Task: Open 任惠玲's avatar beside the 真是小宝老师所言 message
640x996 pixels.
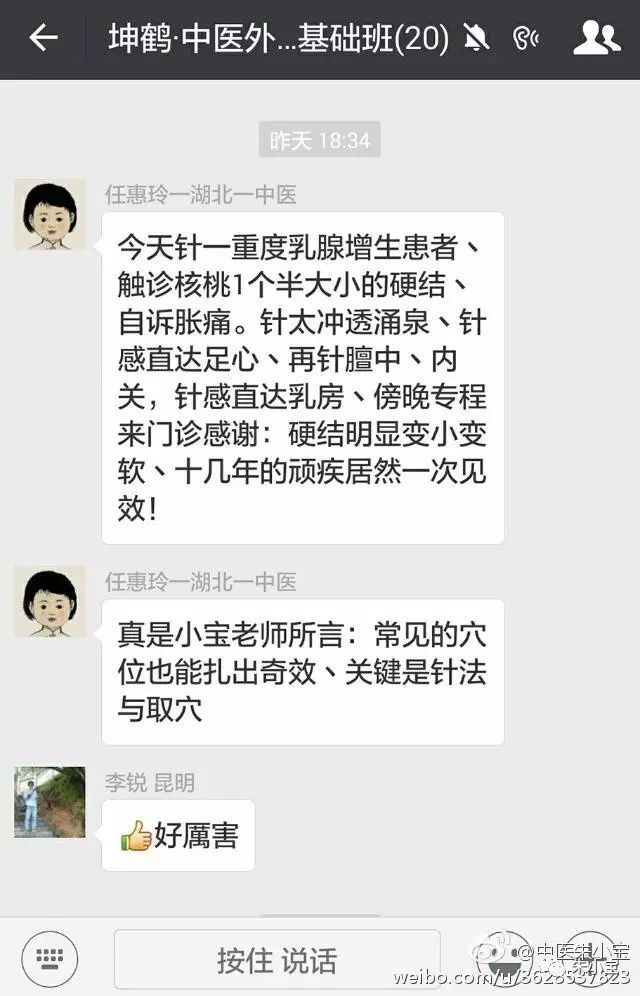Action: (50, 602)
